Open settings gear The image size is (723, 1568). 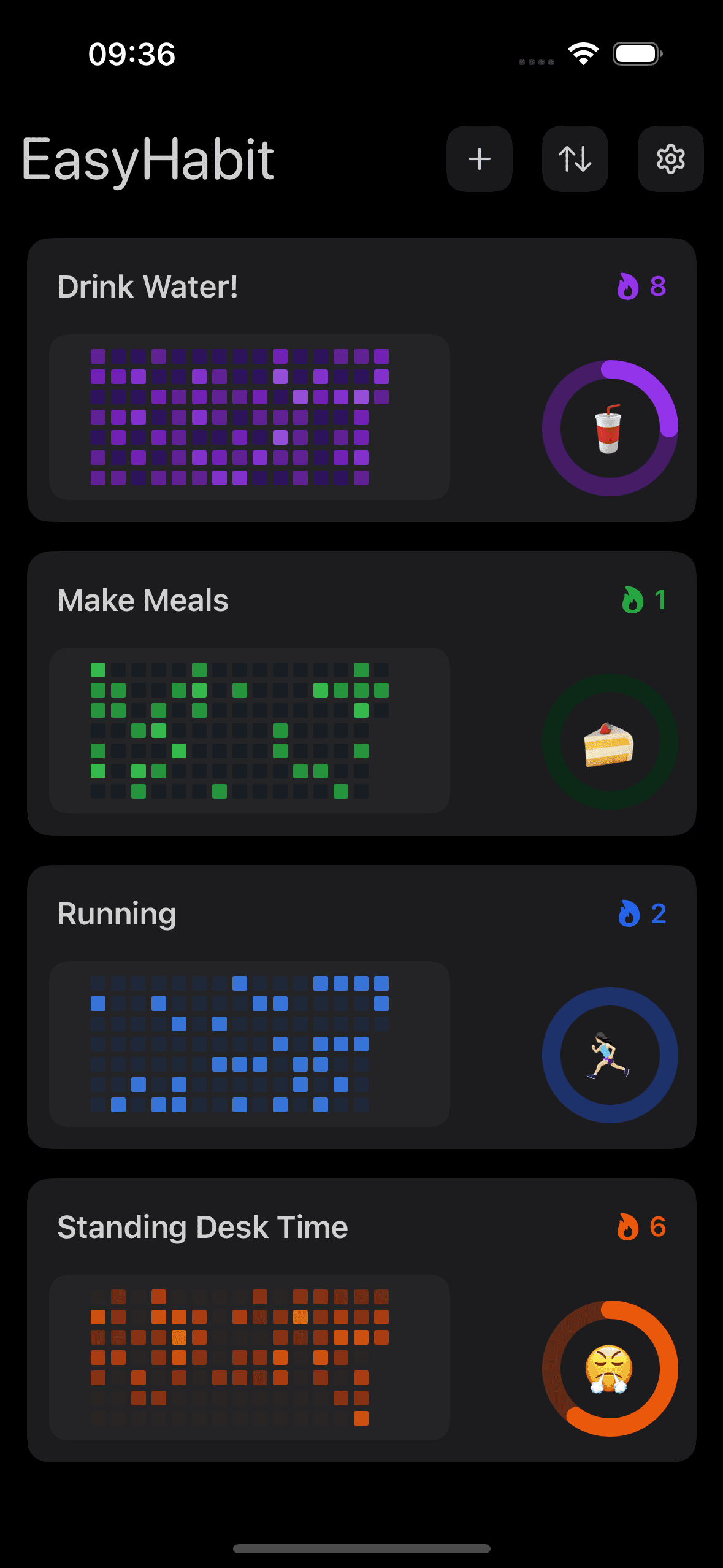[670, 159]
